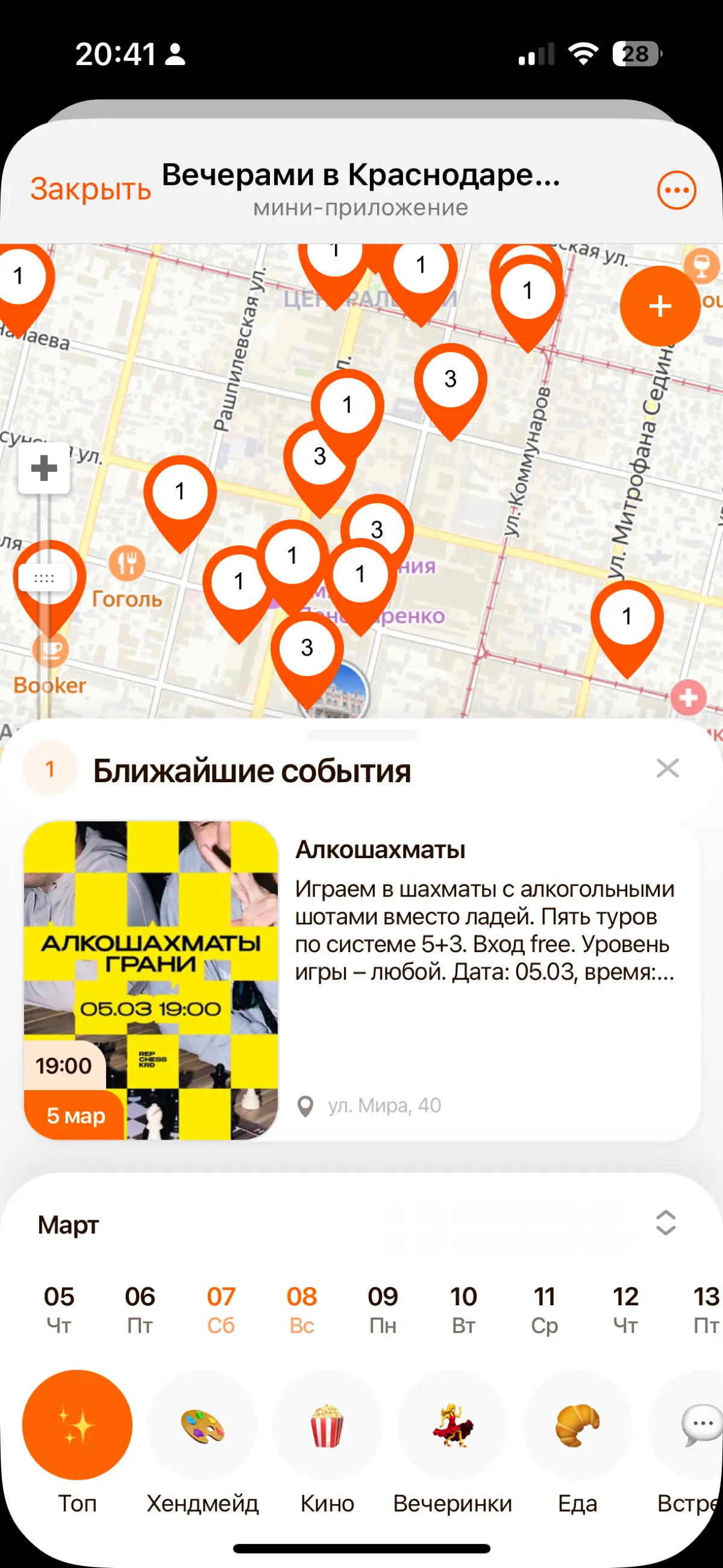Tap Закрыть to exit the mini-app
This screenshot has height=1568, width=723.
click(92, 190)
